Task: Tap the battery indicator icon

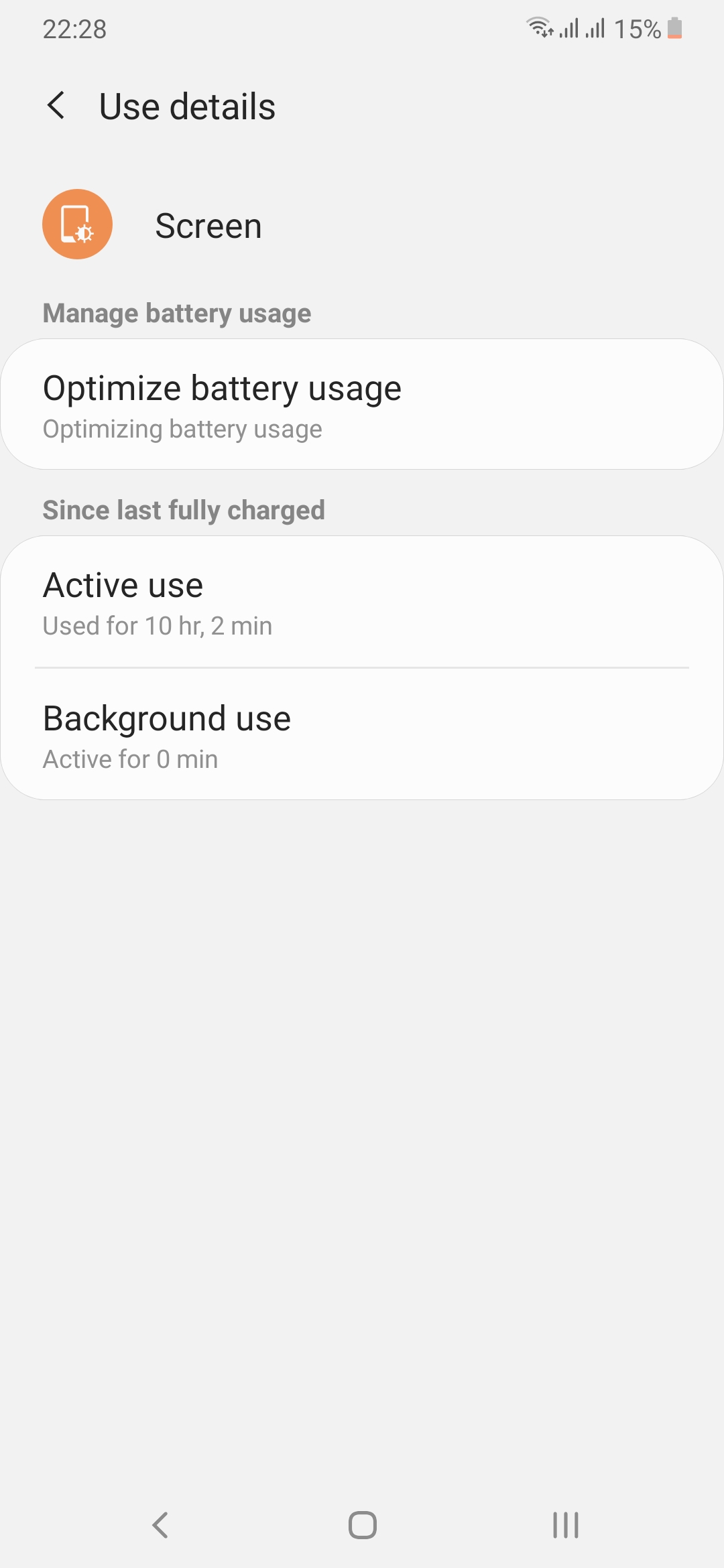Action: pyautogui.click(x=676, y=28)
